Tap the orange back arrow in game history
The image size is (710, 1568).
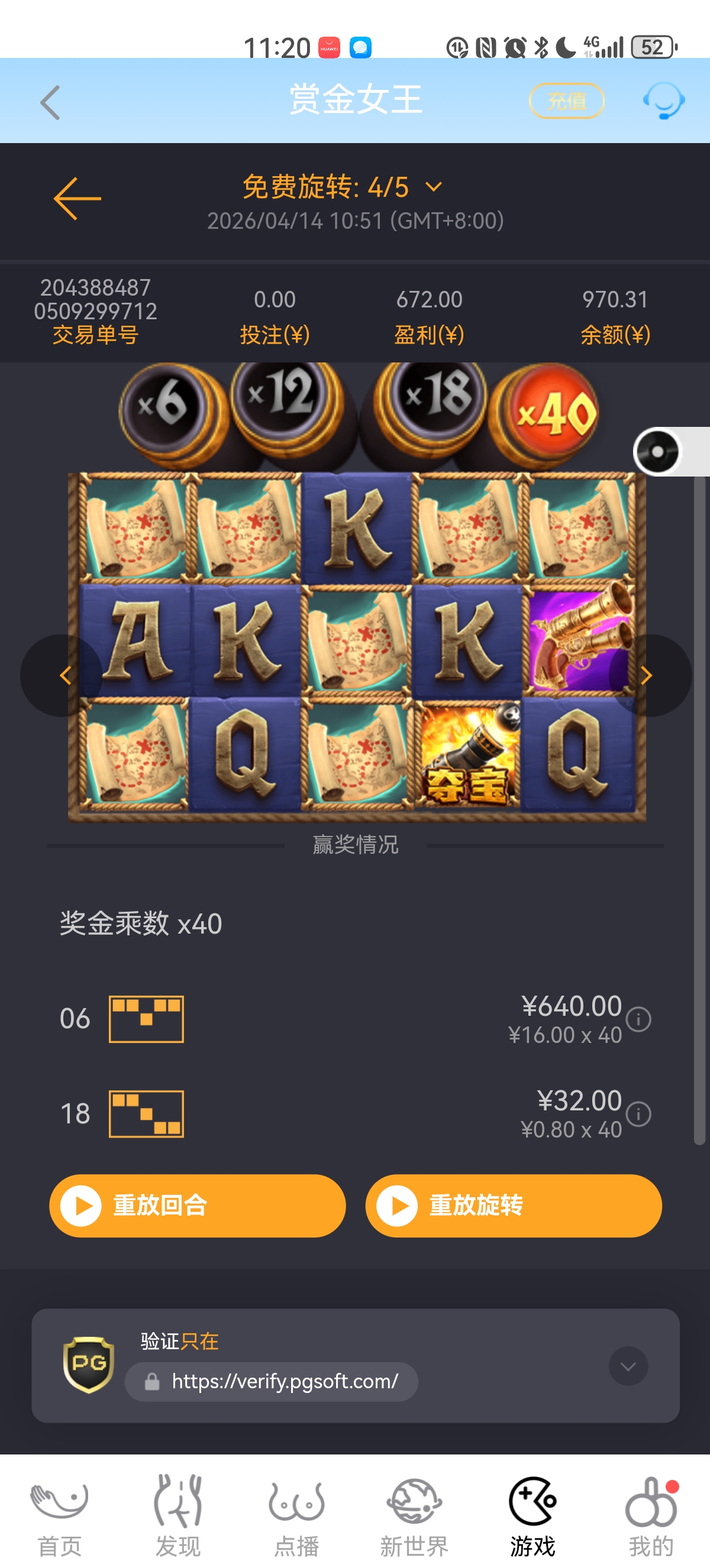tap(77, 199)
